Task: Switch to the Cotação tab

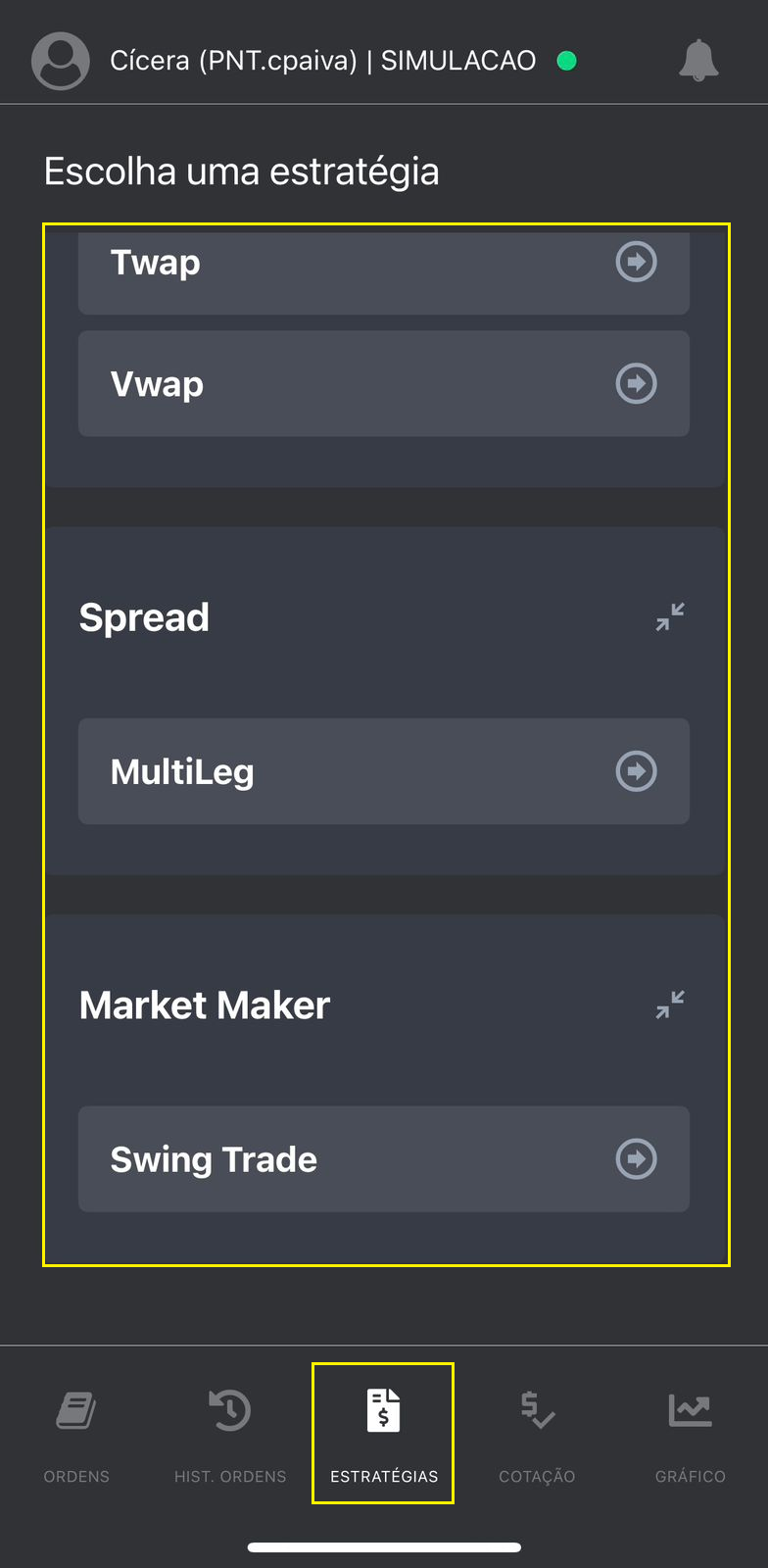Action: tap(537, 1434)
